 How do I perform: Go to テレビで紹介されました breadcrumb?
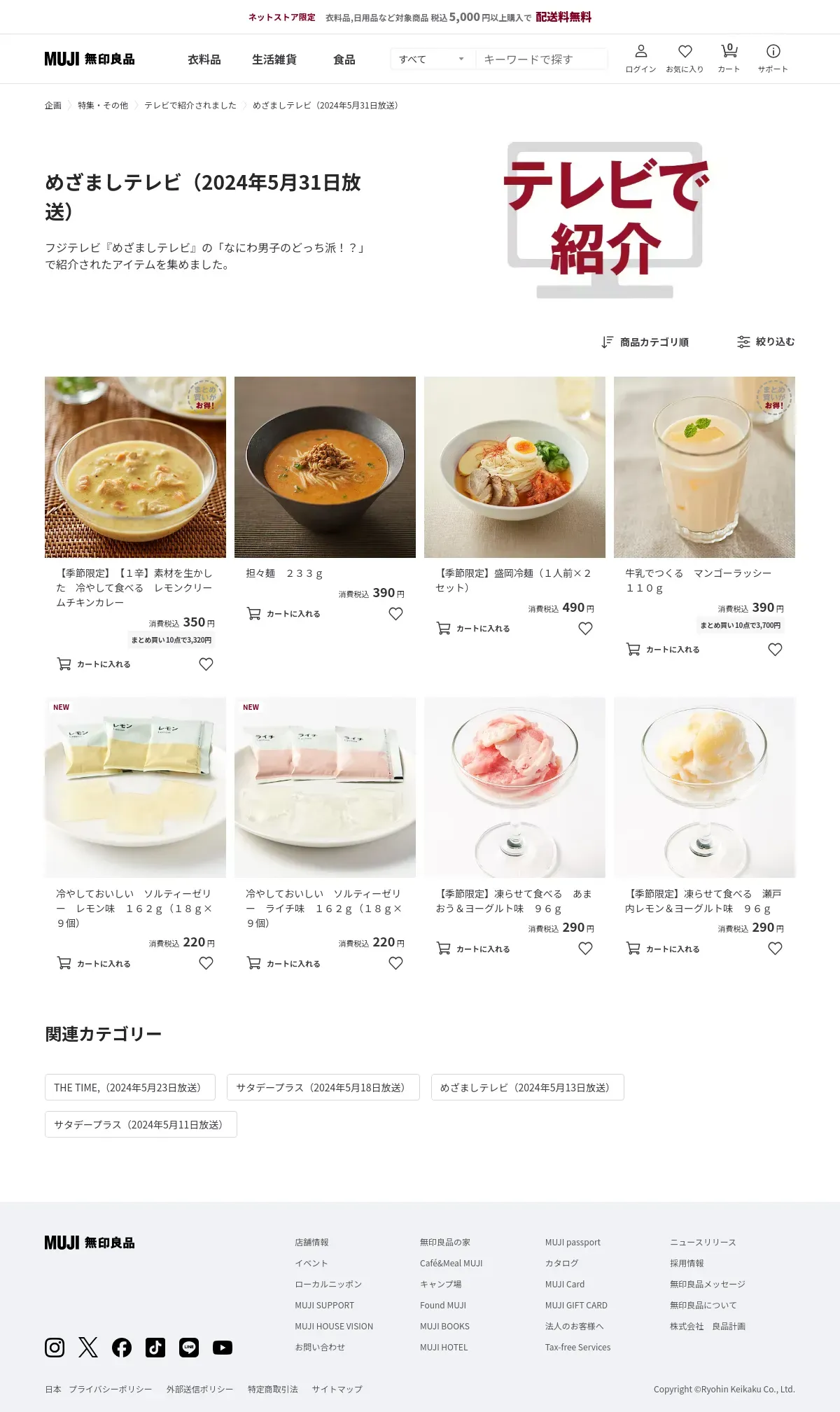click(190, 106)
